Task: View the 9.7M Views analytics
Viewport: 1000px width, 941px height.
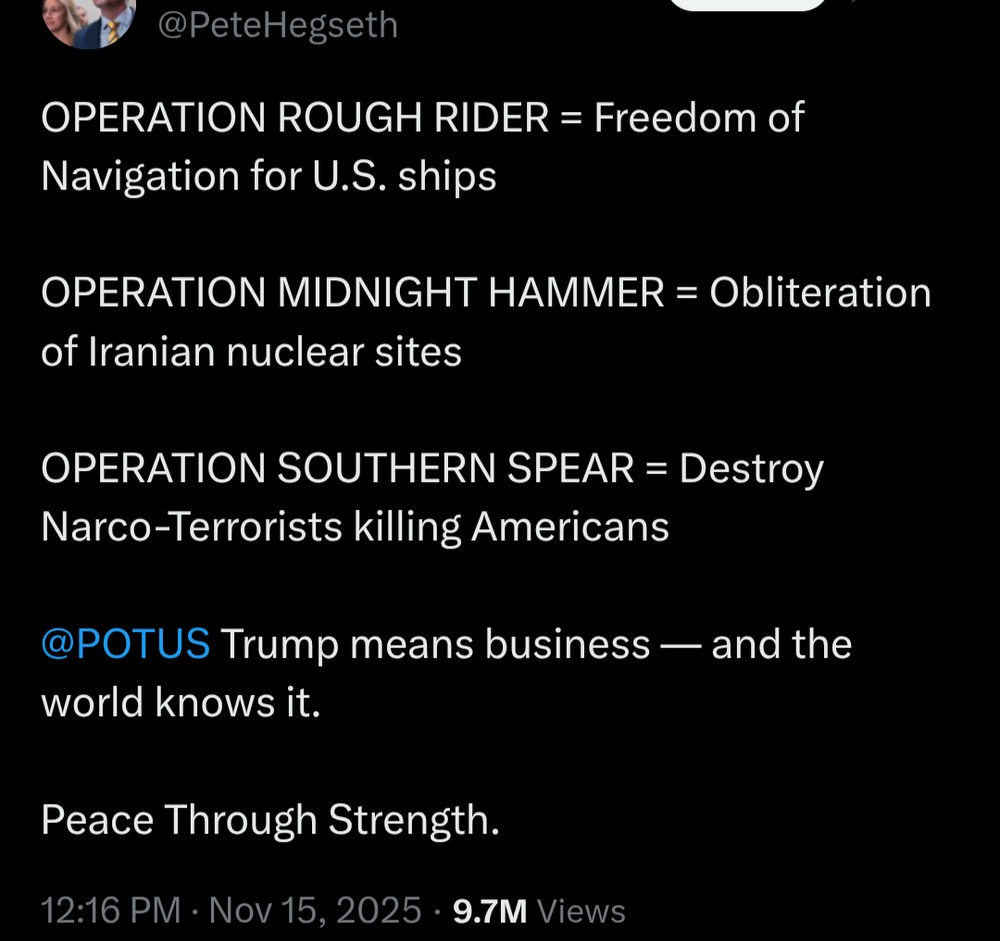Action: (x=539, y=910)
